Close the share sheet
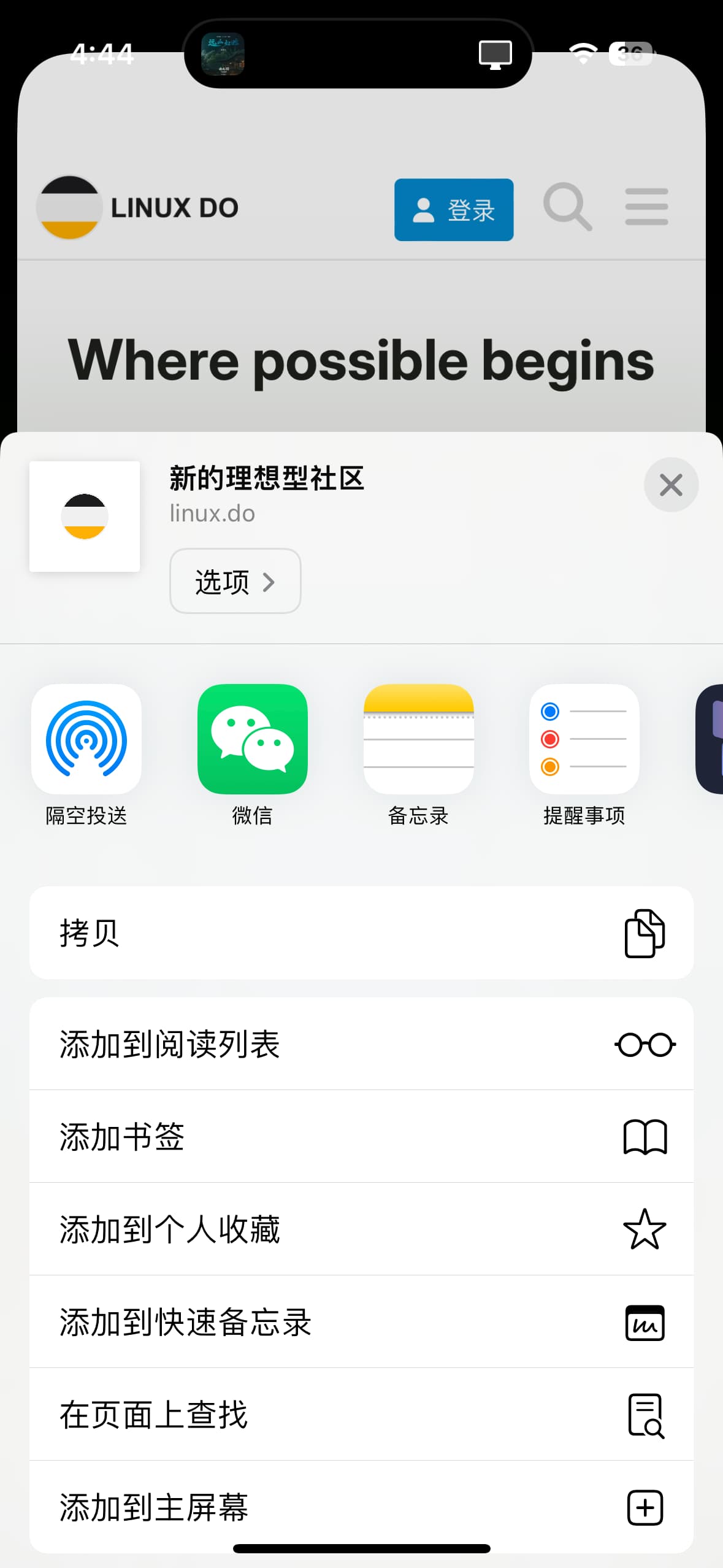This screenshot has width=723, height=1568. (x=671, y=485)
